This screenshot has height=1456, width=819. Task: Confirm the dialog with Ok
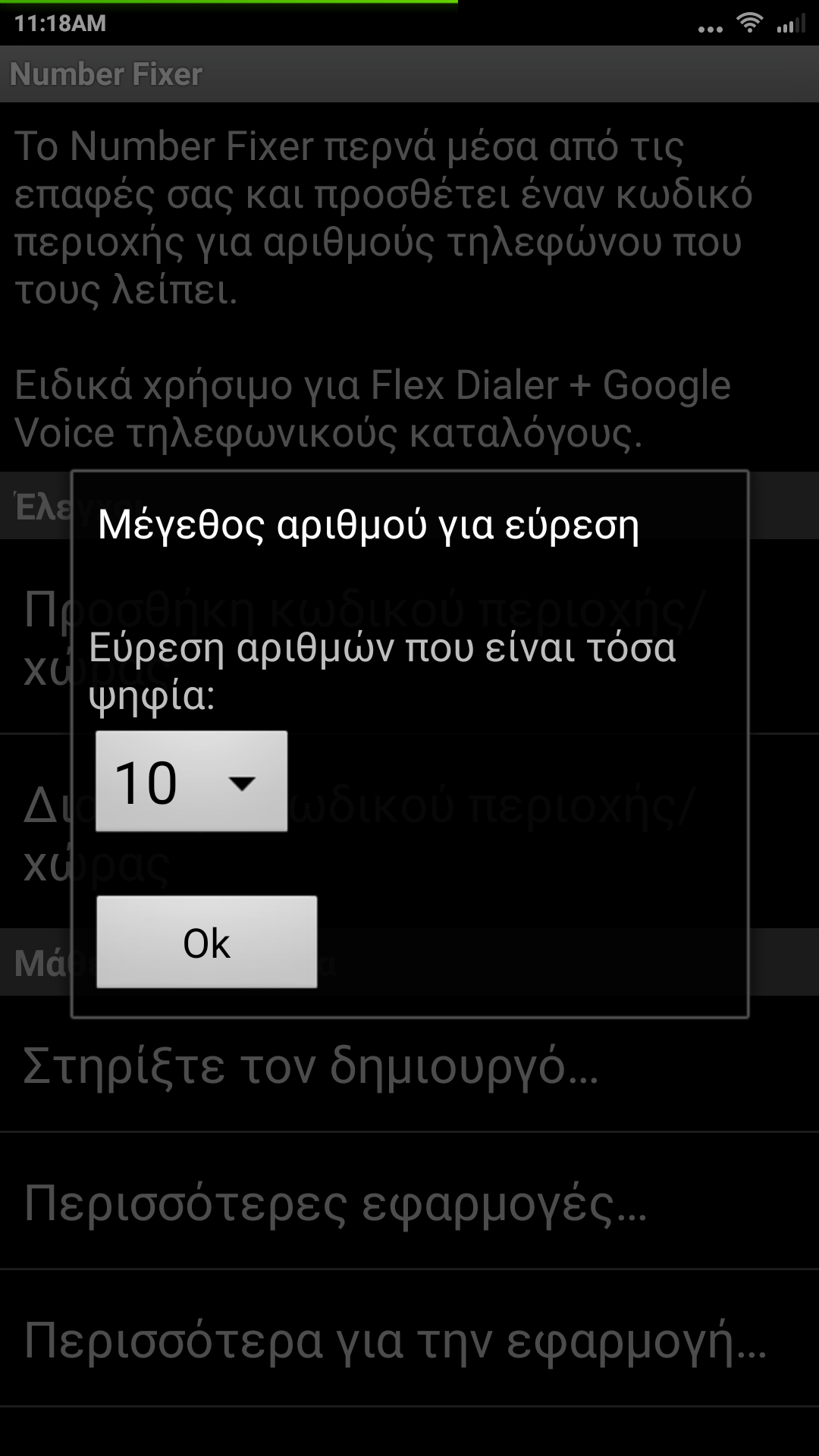[x=206, y=942]
